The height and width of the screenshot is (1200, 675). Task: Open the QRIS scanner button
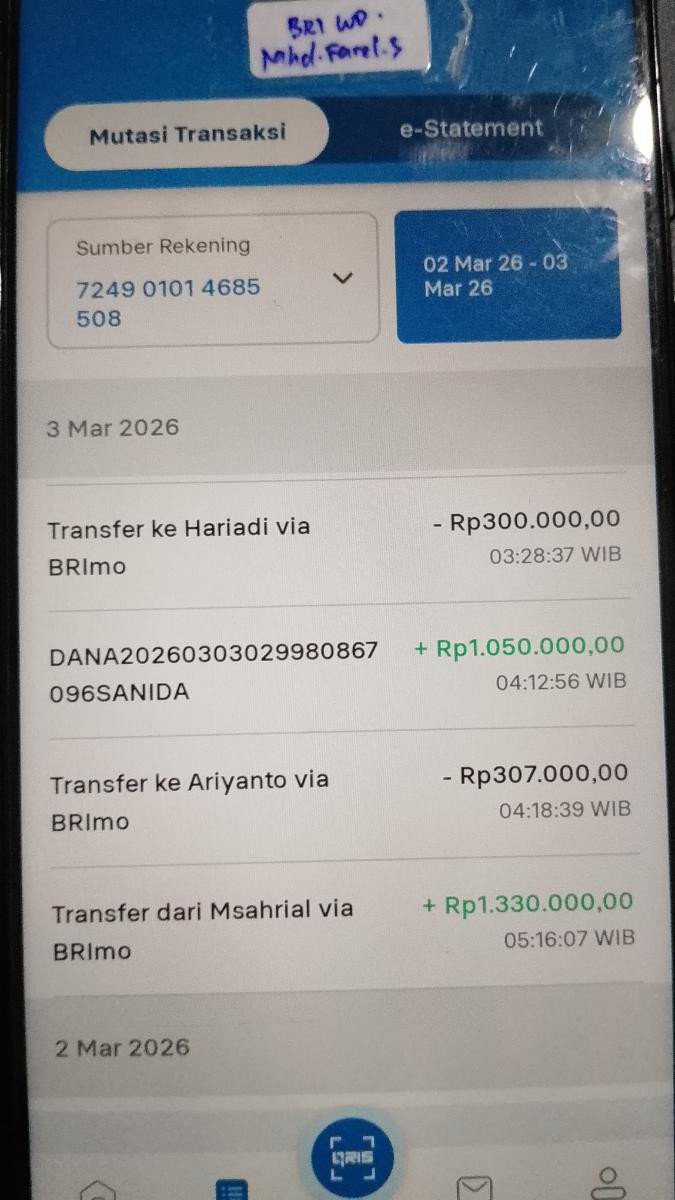350,1157
